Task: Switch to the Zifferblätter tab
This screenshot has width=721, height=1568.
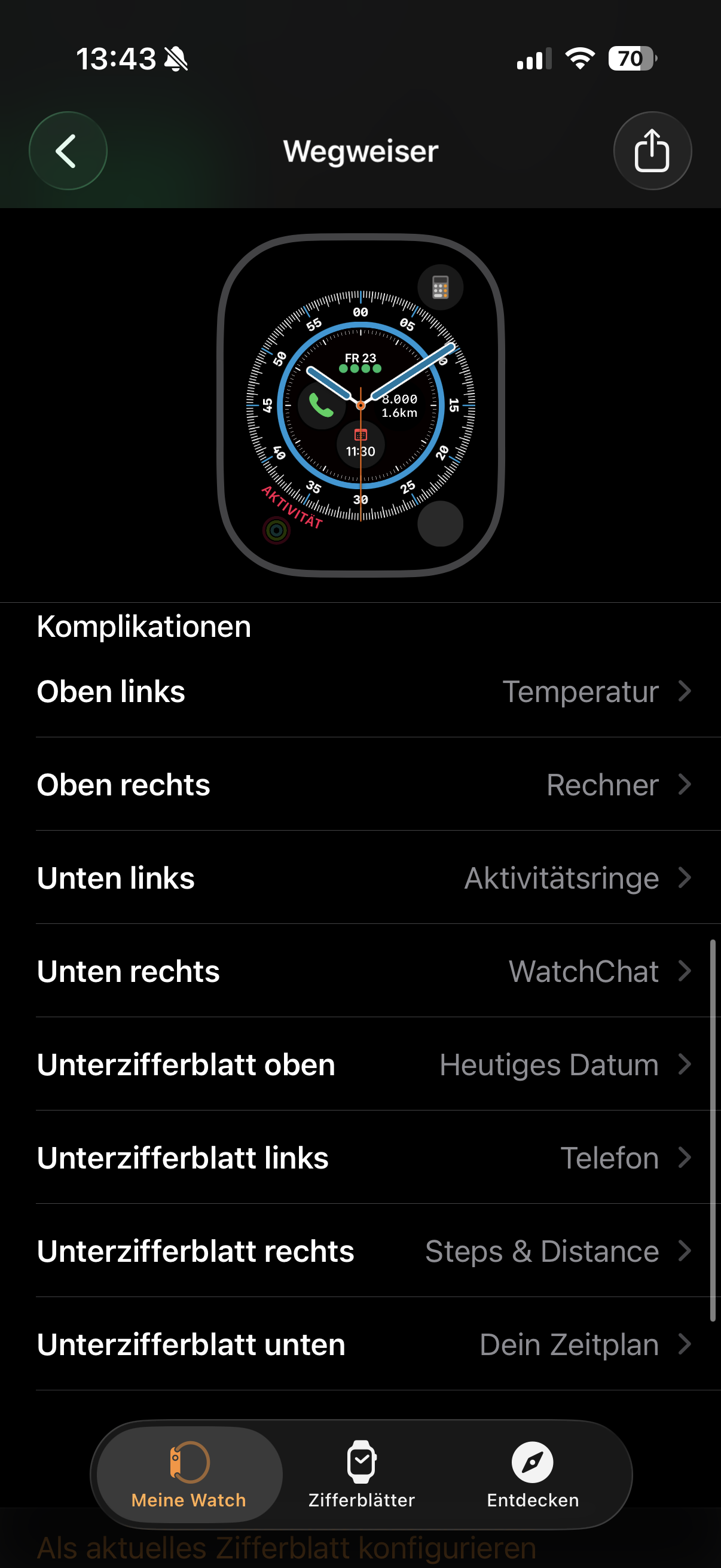Action: click(362, 1474)
